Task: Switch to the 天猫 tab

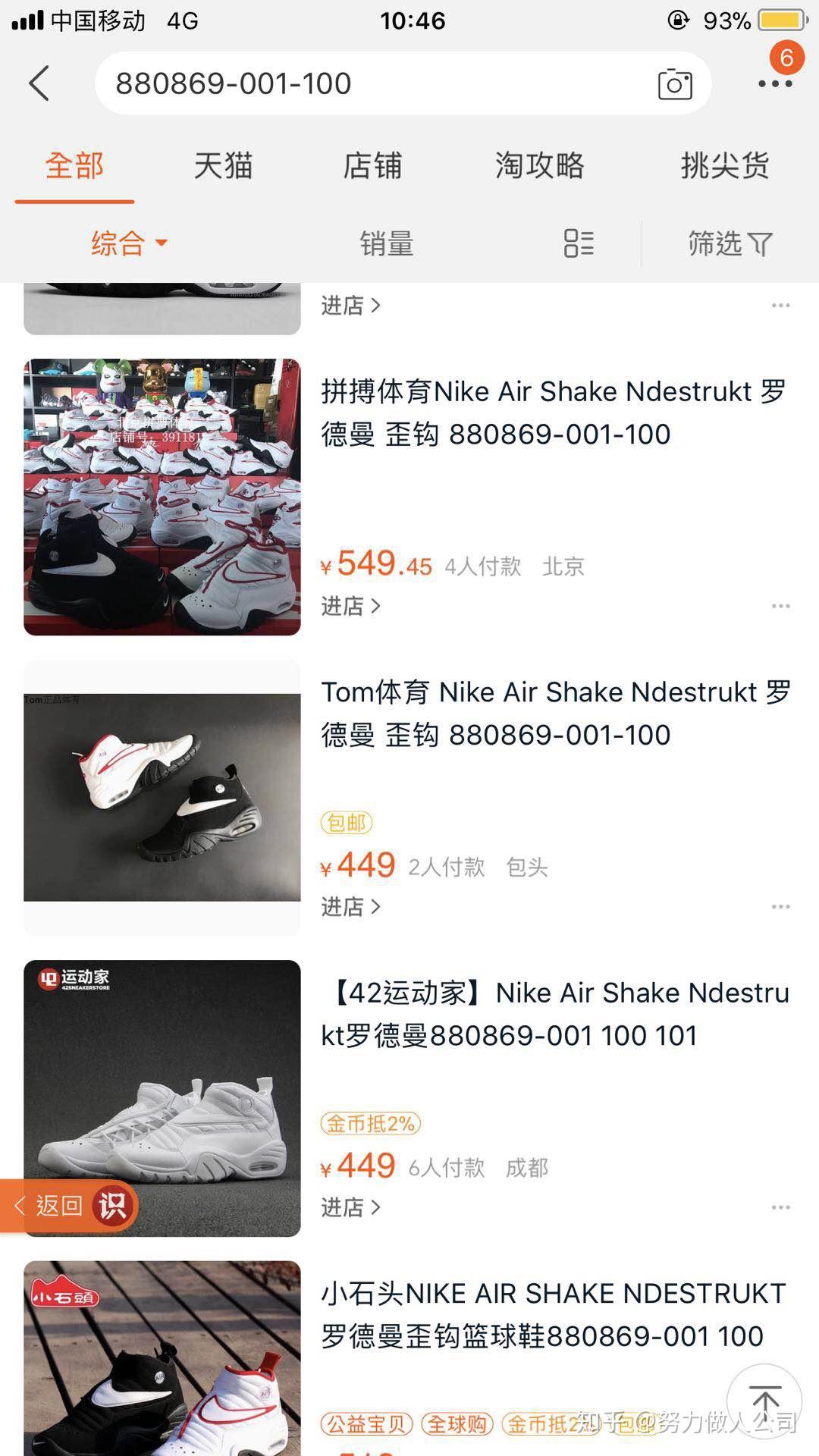Action: tap(223, 165)
